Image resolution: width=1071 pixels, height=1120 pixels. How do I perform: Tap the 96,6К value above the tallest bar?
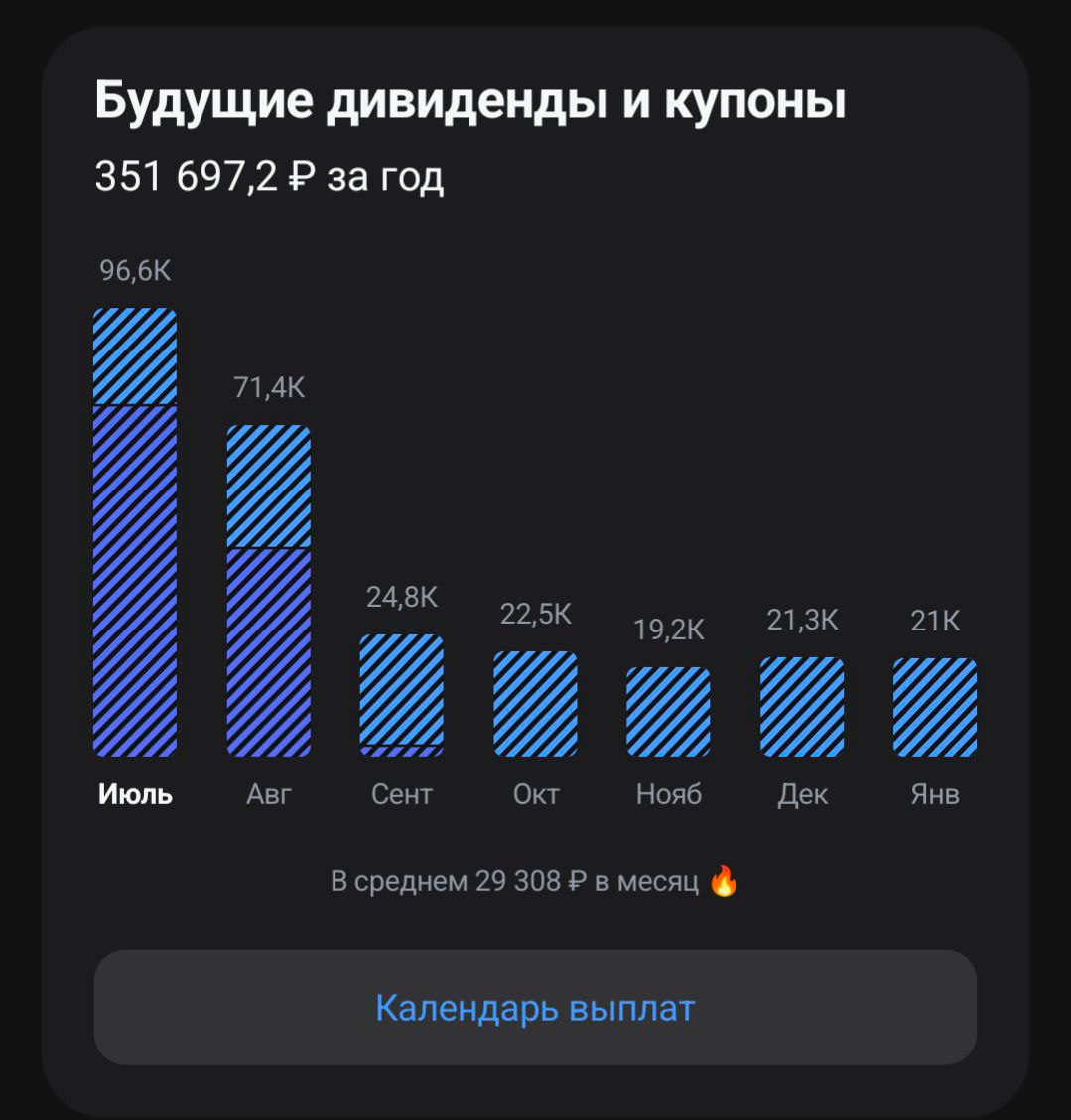[x=136, y=268]
